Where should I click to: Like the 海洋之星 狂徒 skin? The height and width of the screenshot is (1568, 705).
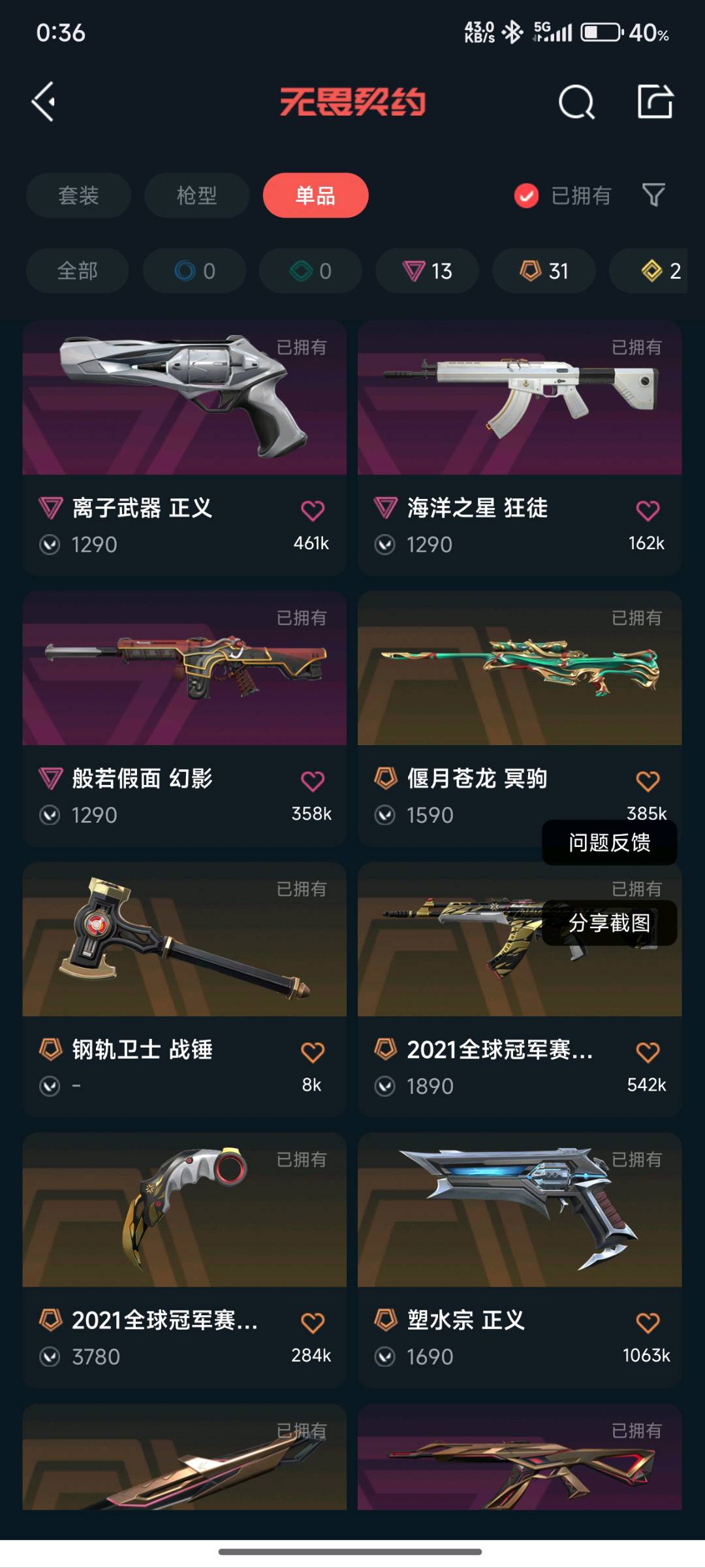pyautogui.click(x=648, y=511)
